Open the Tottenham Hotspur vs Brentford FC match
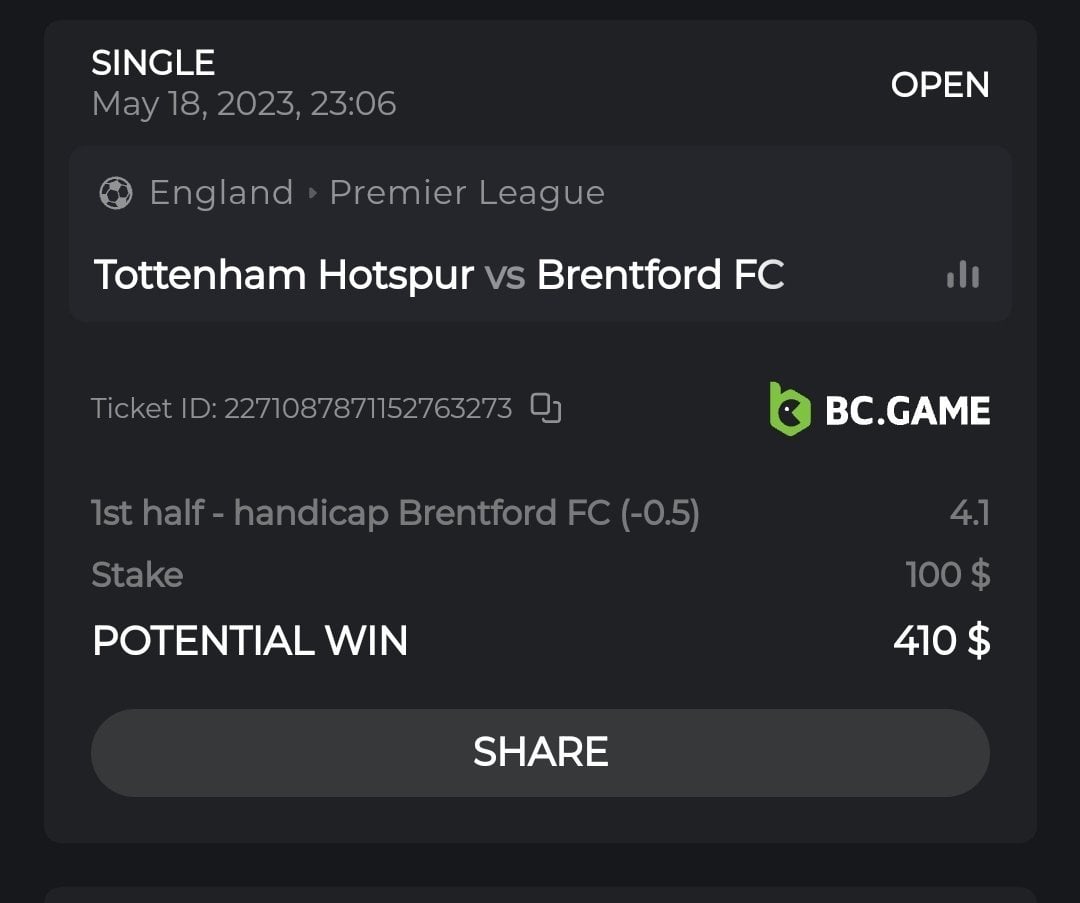The height and width of the screenshot is (903, 1080). [x=438, y=275]
